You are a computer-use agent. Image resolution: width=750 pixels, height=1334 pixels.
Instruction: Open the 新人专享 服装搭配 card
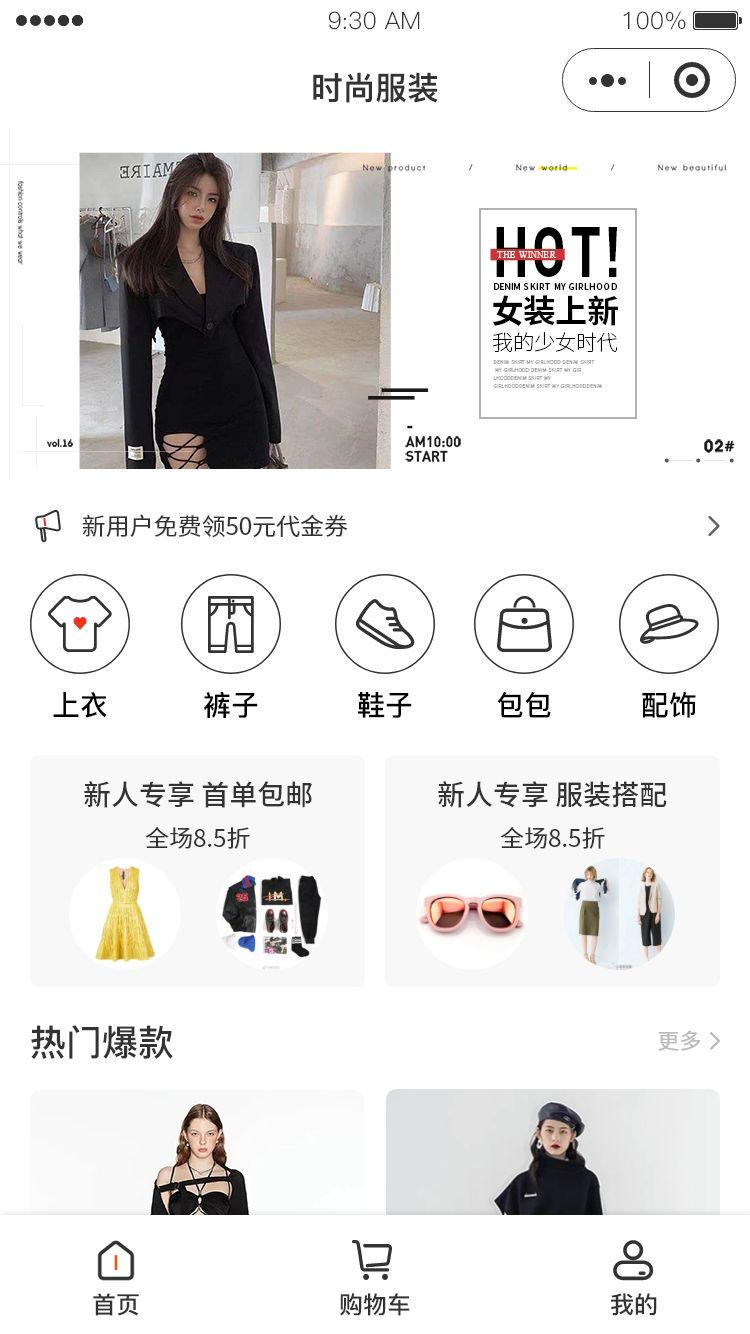click(552, 871)
